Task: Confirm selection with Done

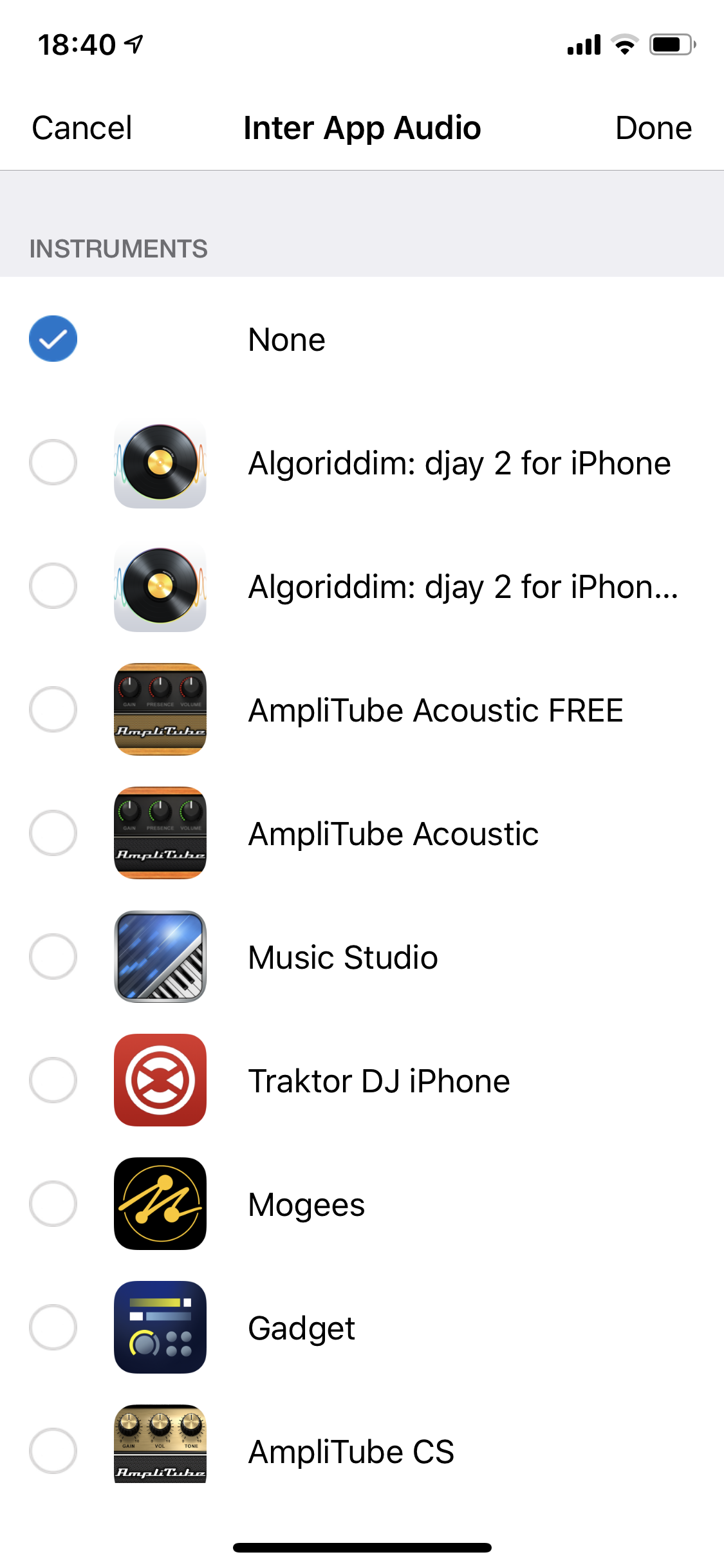Action: tap(653, 128)
